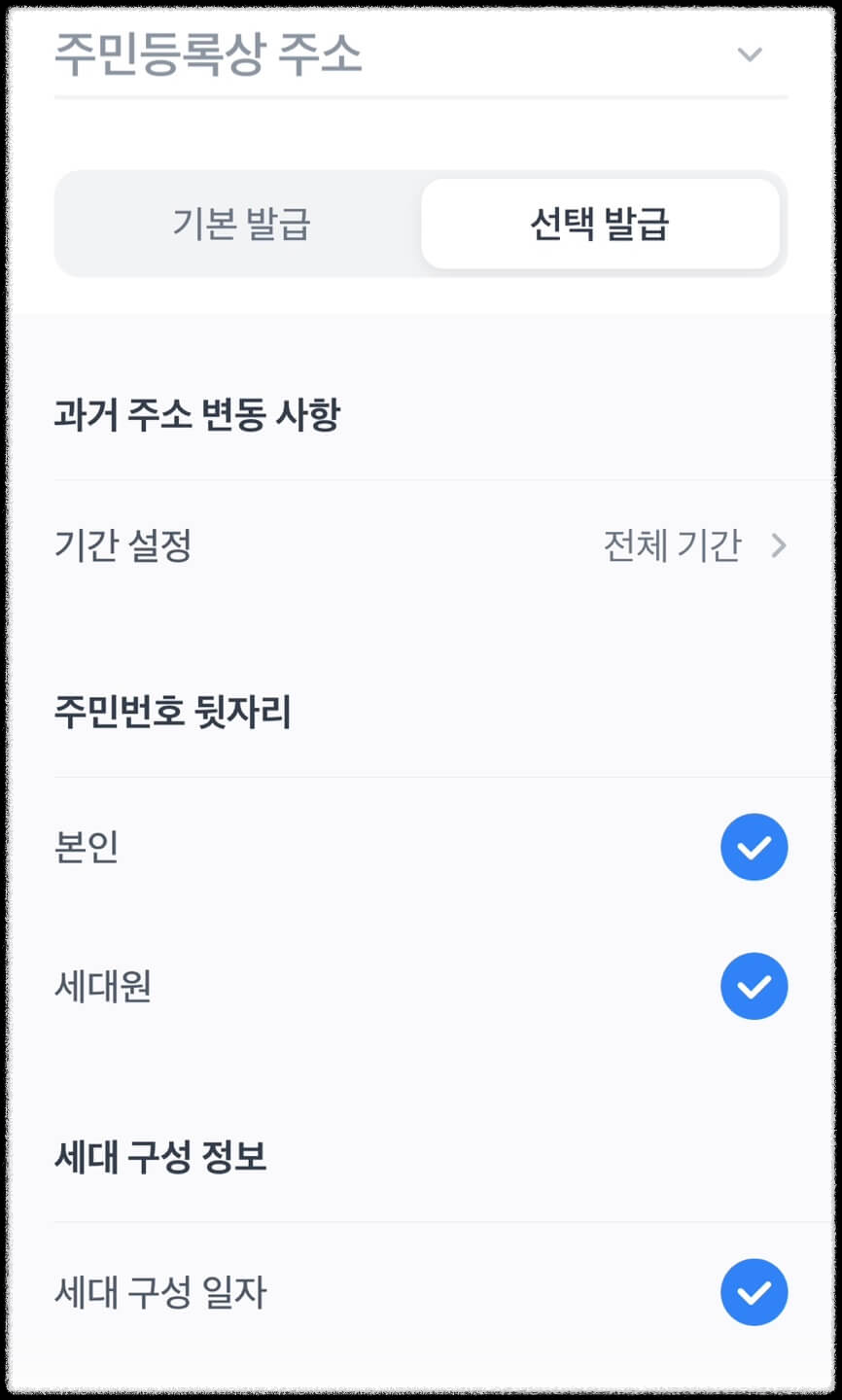The image size is (842, 1400).
Task: Switch to the 기본 발급 tab
Action: pyautogui.click(x=238, y=224)
